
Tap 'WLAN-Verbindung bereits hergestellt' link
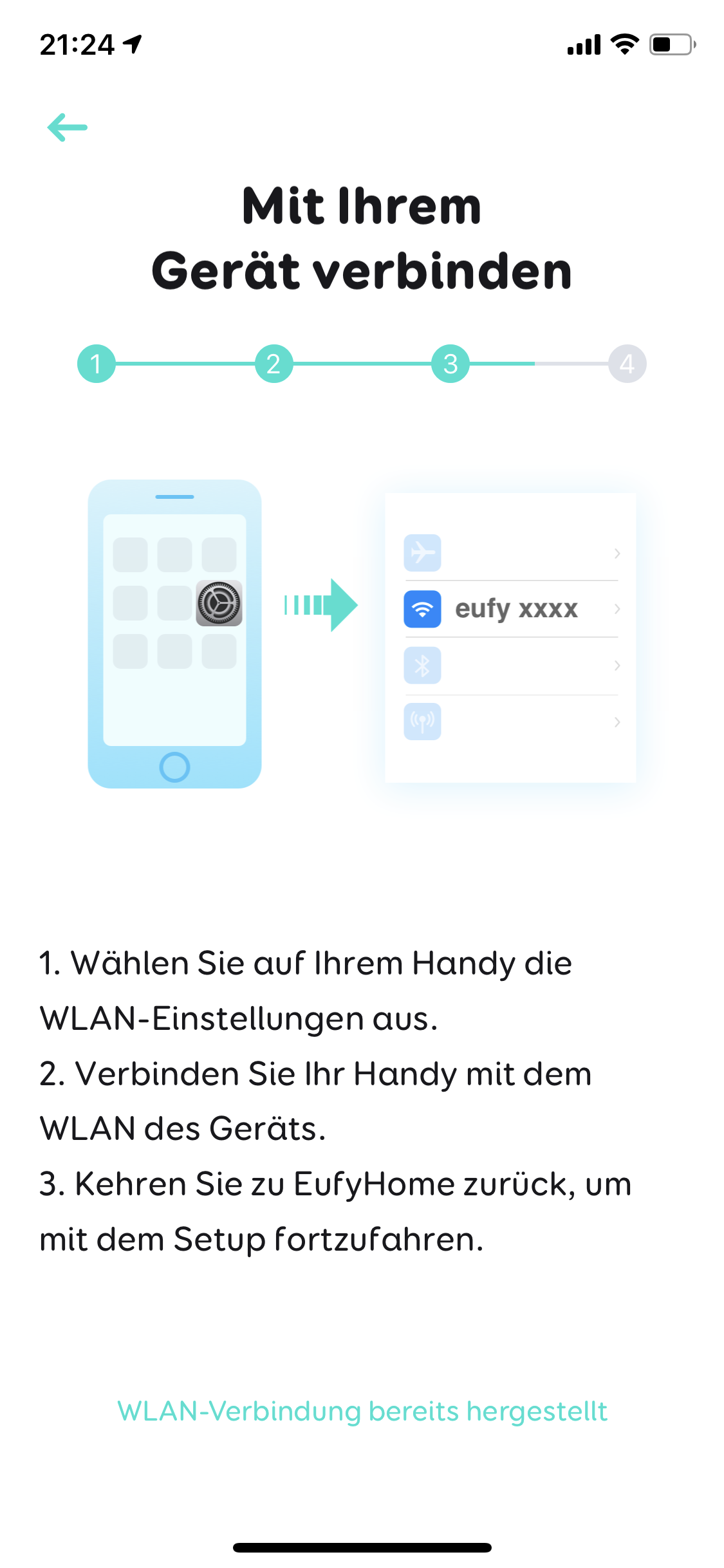(x=362, y=1411)
